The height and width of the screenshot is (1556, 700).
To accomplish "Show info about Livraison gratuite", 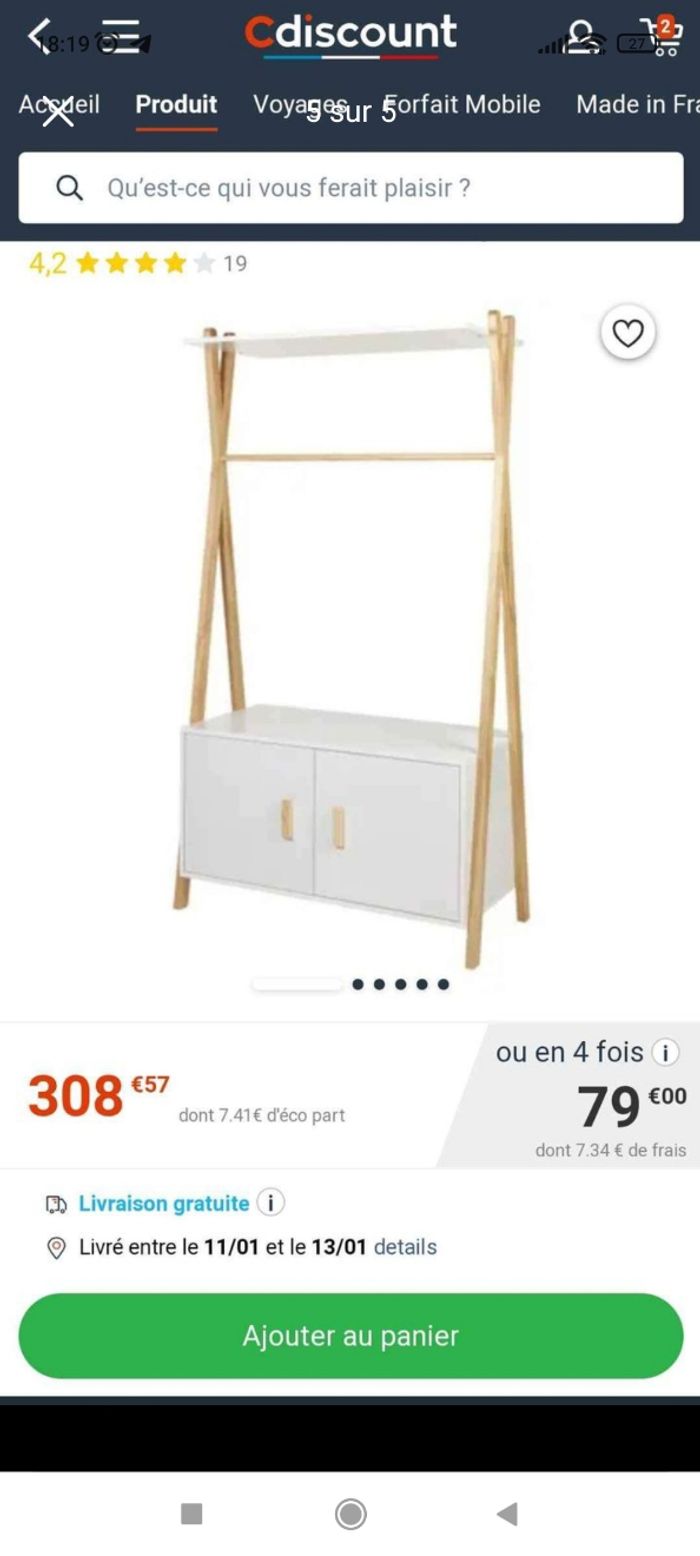I will click(x=270, y=1202).
